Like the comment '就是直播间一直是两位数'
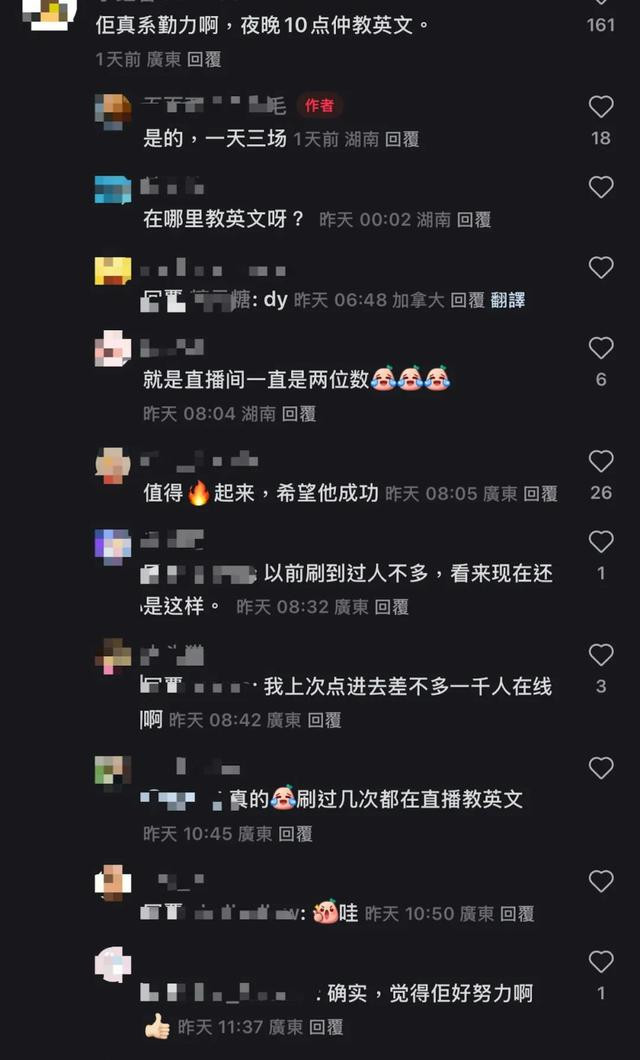The image size is (640, 1060). (600, 349)
